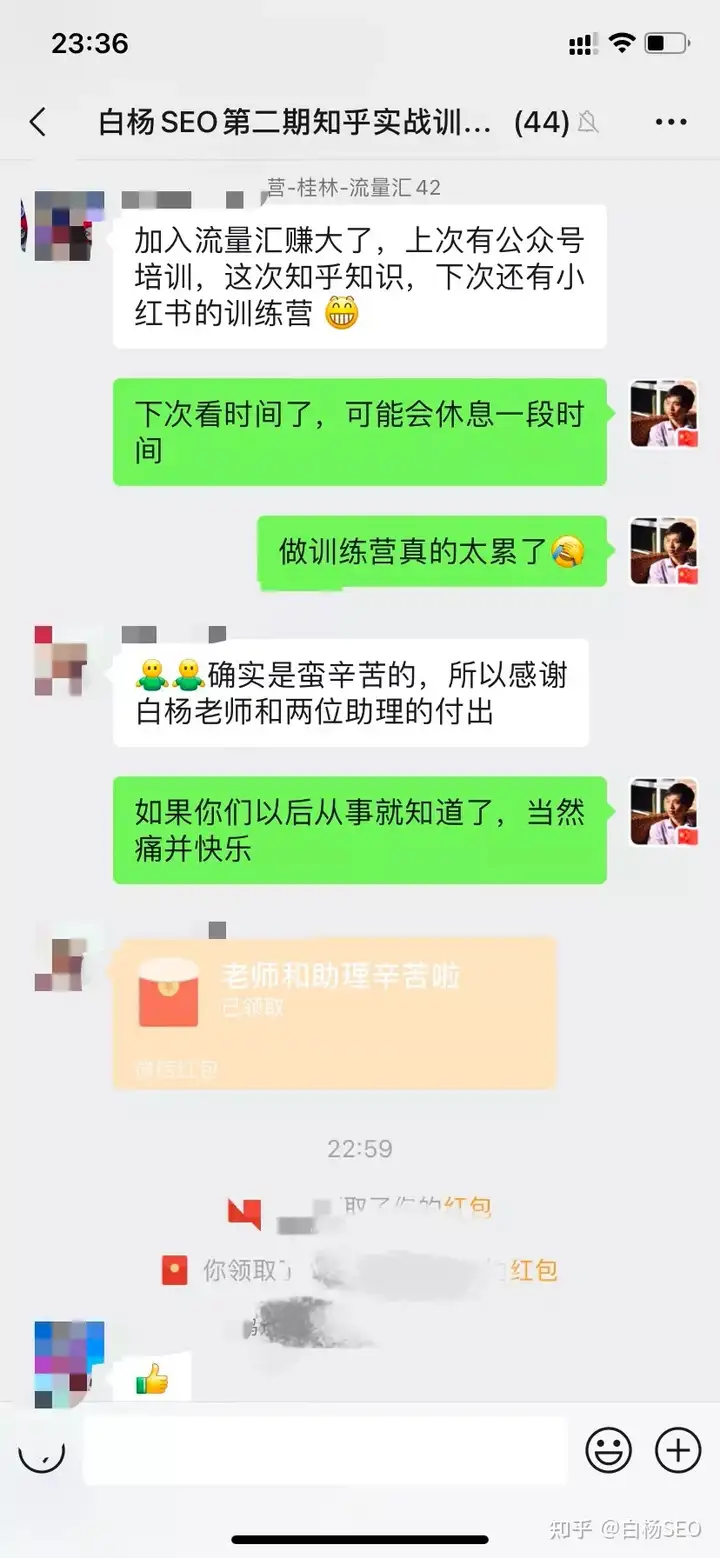Viewport: 720px width, 1558px height.
Task: Open the emoji picker
Action: pyautogui.click(x=608, y=1450)
